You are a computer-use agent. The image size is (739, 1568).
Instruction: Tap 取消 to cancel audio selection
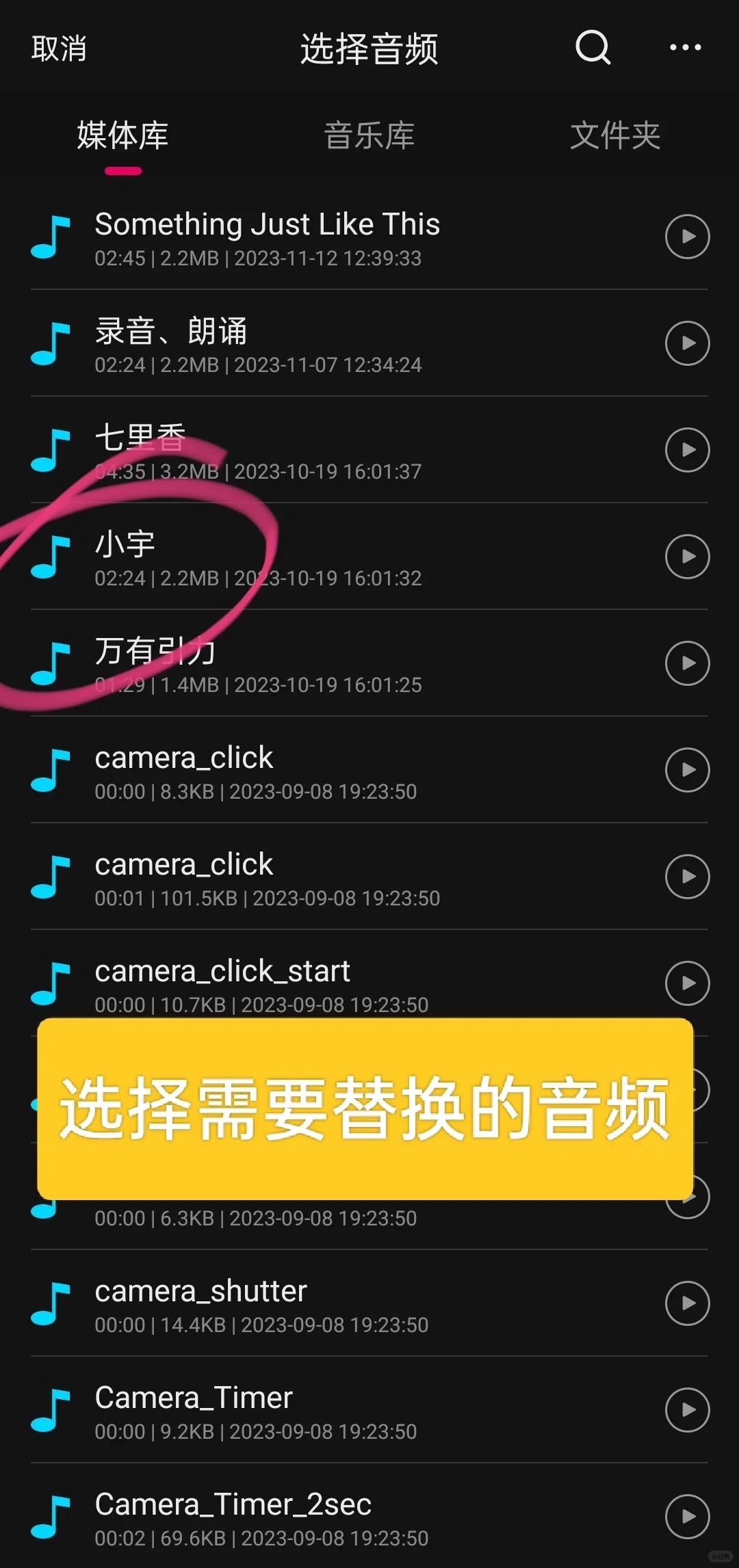(59, 49)
